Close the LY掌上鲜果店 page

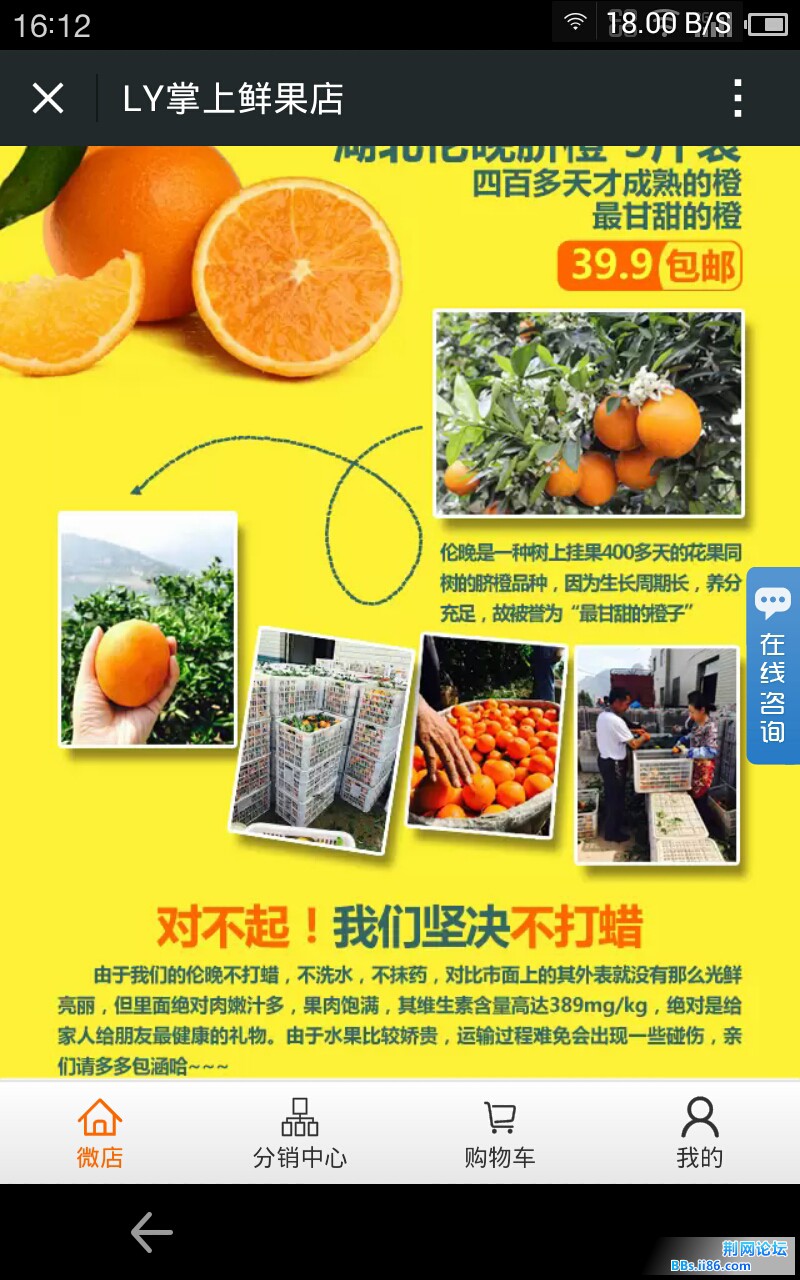tap(48, 98)
